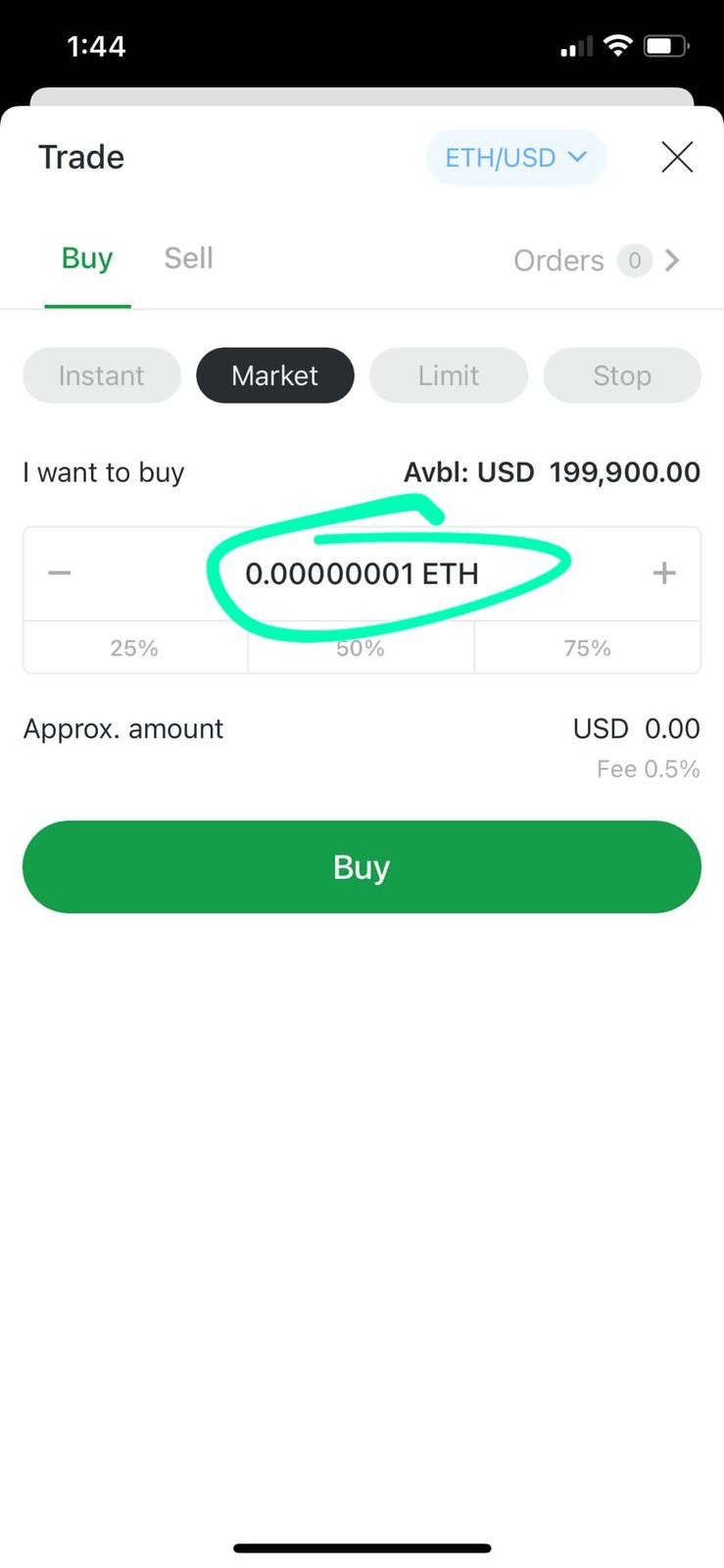Select the Stop order type
724x1568 pixels.
click(621, 374)
